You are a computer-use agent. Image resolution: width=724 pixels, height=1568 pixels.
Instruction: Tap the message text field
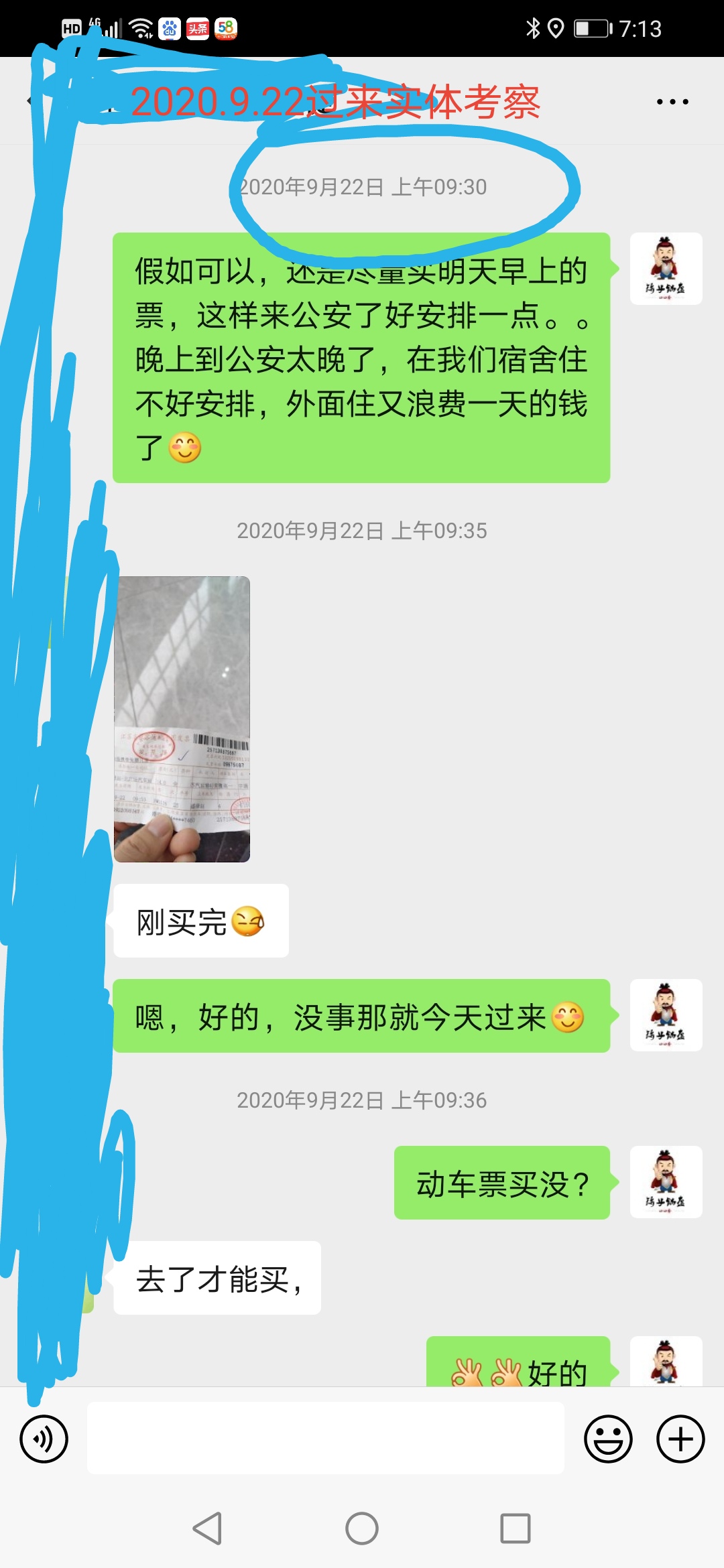(x=325, y=1439)
